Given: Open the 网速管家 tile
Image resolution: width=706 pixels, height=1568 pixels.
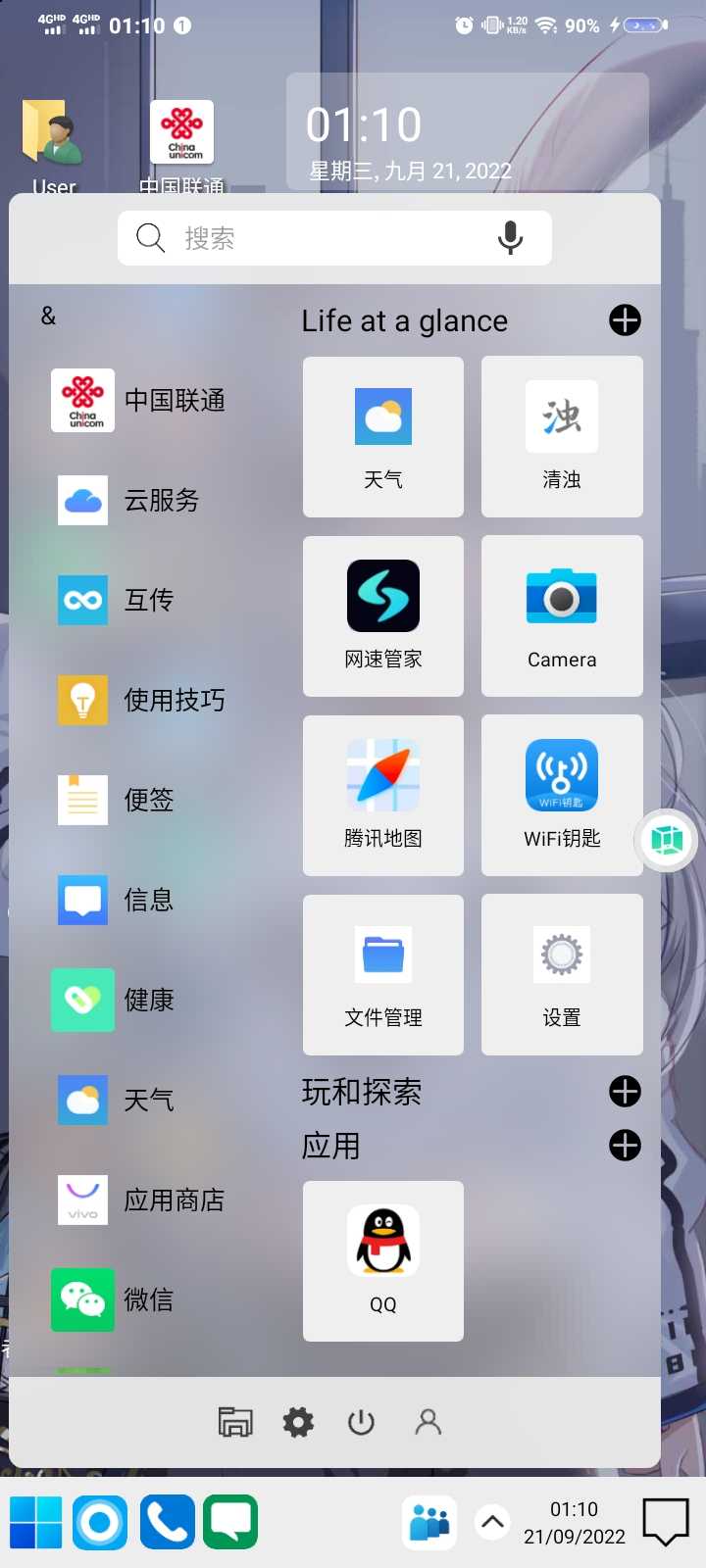Looking at the screenshot, I should [x=383, y=616].
